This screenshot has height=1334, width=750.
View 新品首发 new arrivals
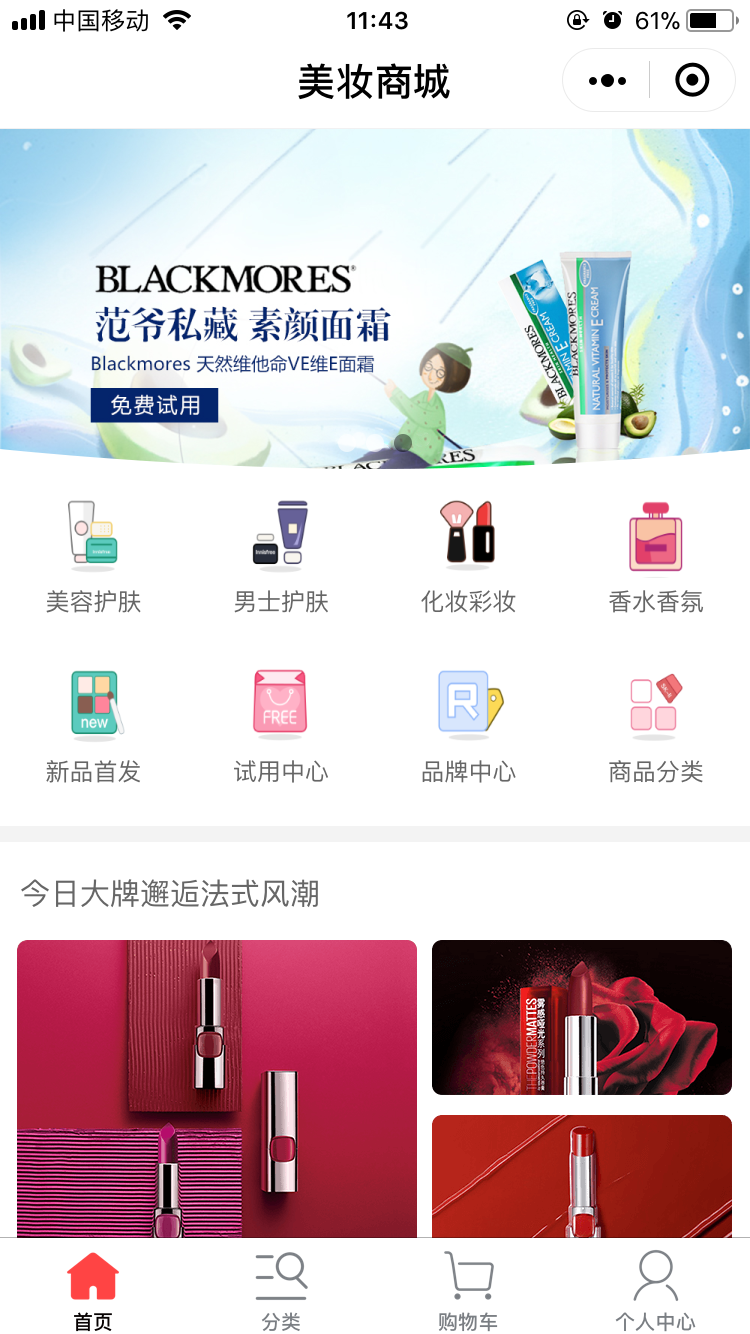tap(93, 726)
